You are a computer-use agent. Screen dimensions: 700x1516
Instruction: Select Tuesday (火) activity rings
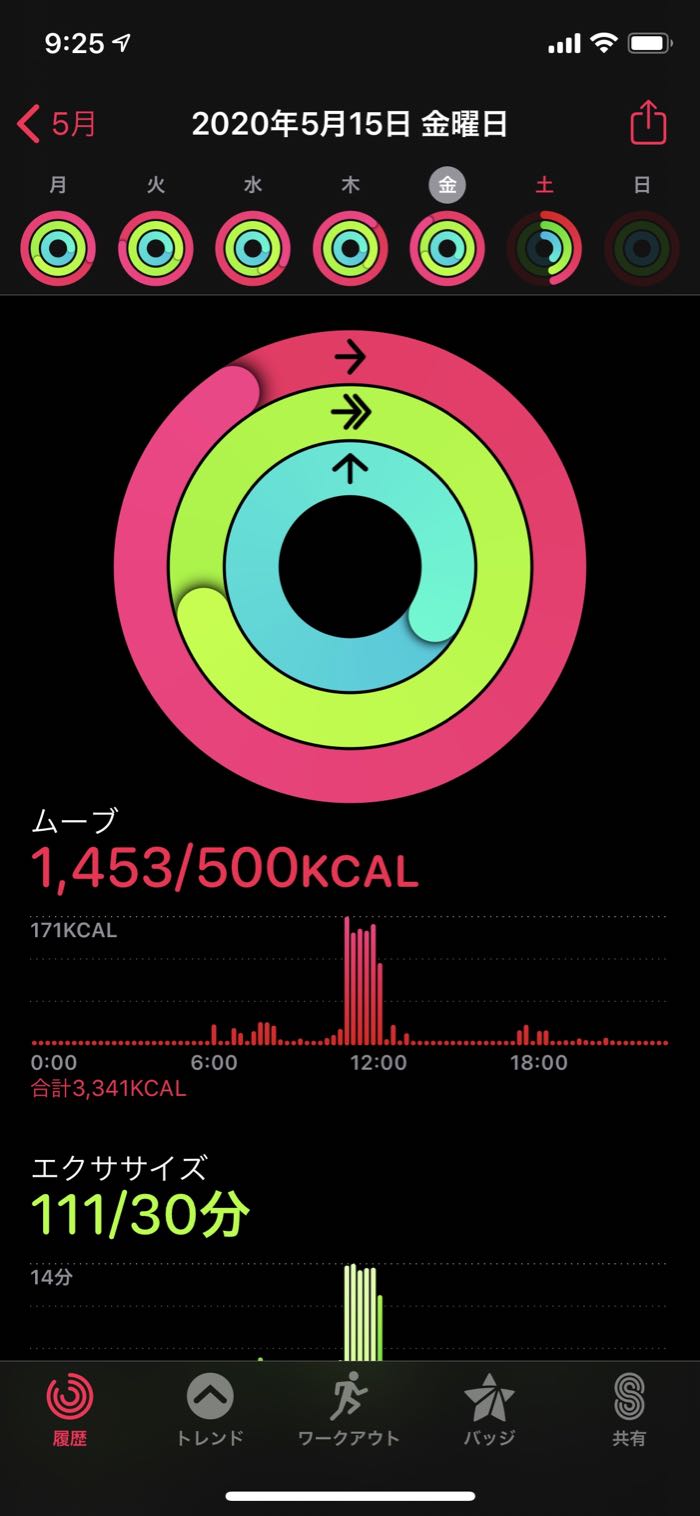tap(156, 248)
